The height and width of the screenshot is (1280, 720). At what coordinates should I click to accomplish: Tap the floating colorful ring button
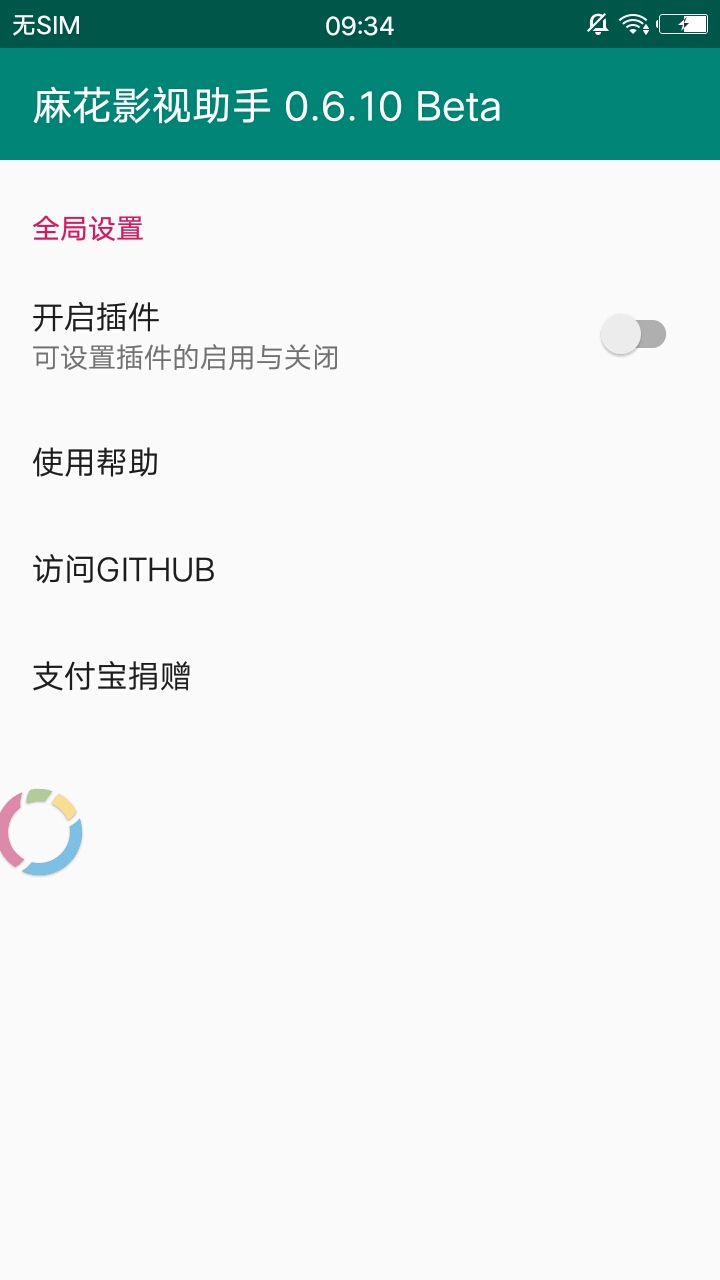(40, 832)
